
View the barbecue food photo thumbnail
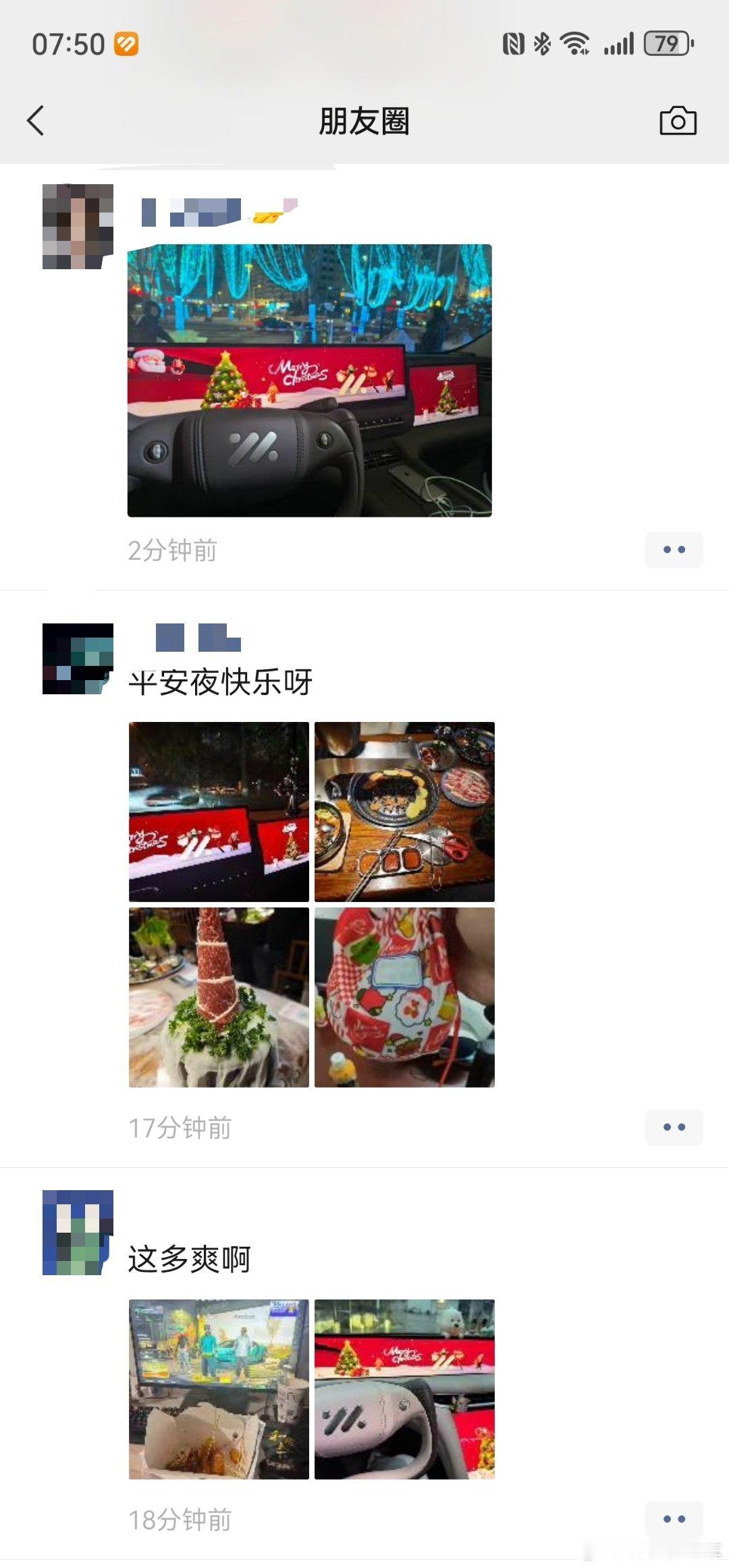click(405, 810)
